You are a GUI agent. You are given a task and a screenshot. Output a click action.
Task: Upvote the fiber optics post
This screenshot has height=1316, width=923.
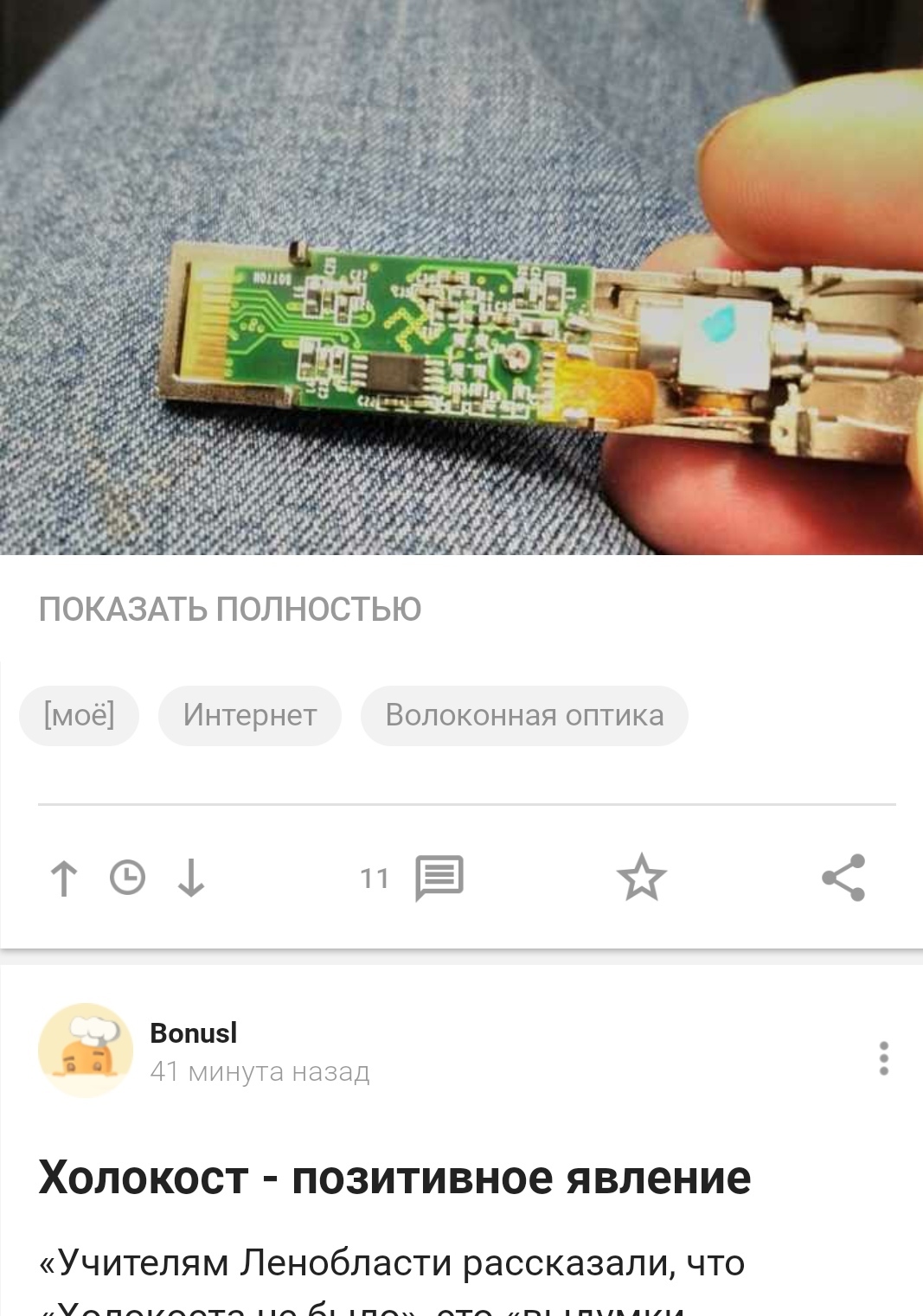point(64,878)
